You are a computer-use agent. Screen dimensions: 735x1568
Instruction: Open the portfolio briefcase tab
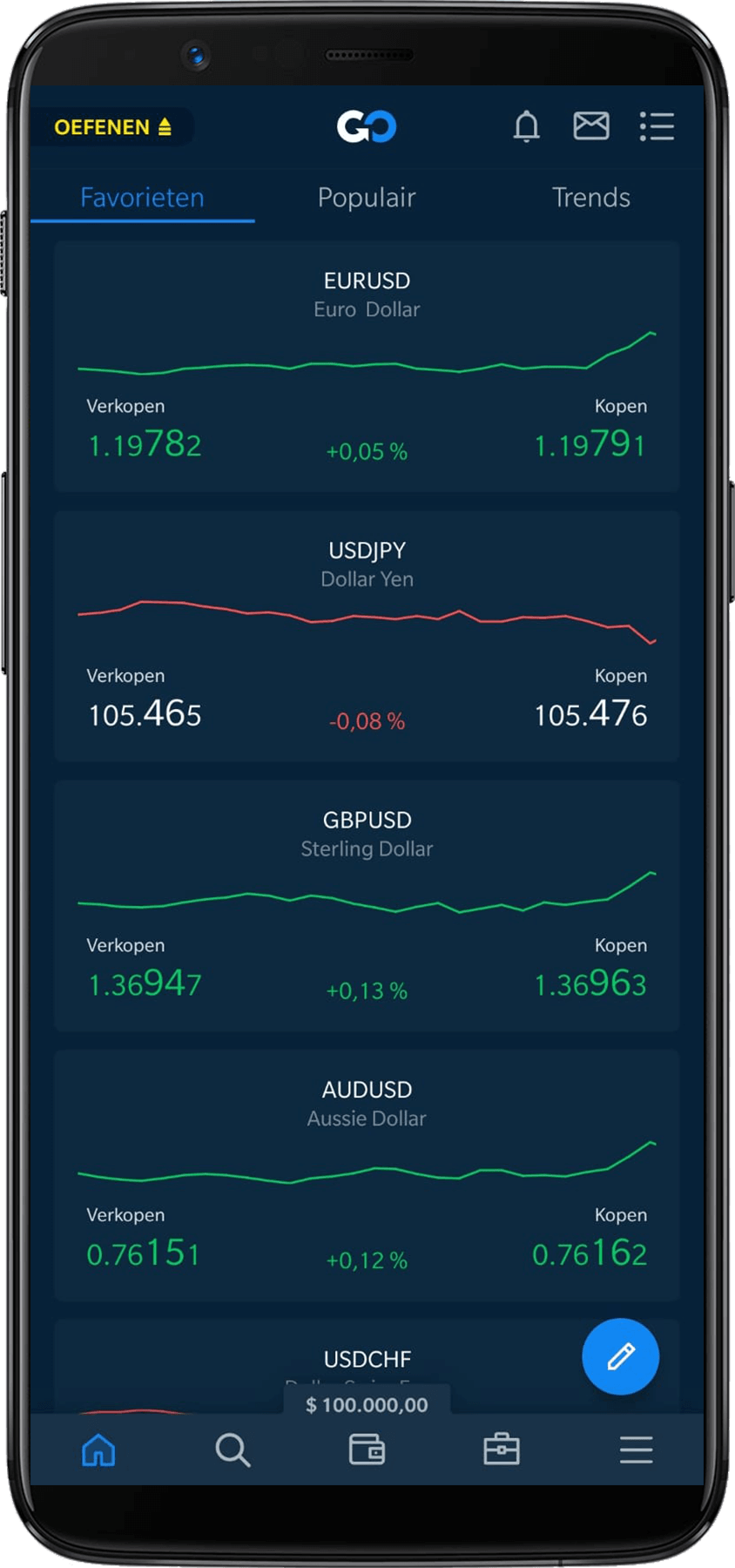click(x=502, y=1450)
